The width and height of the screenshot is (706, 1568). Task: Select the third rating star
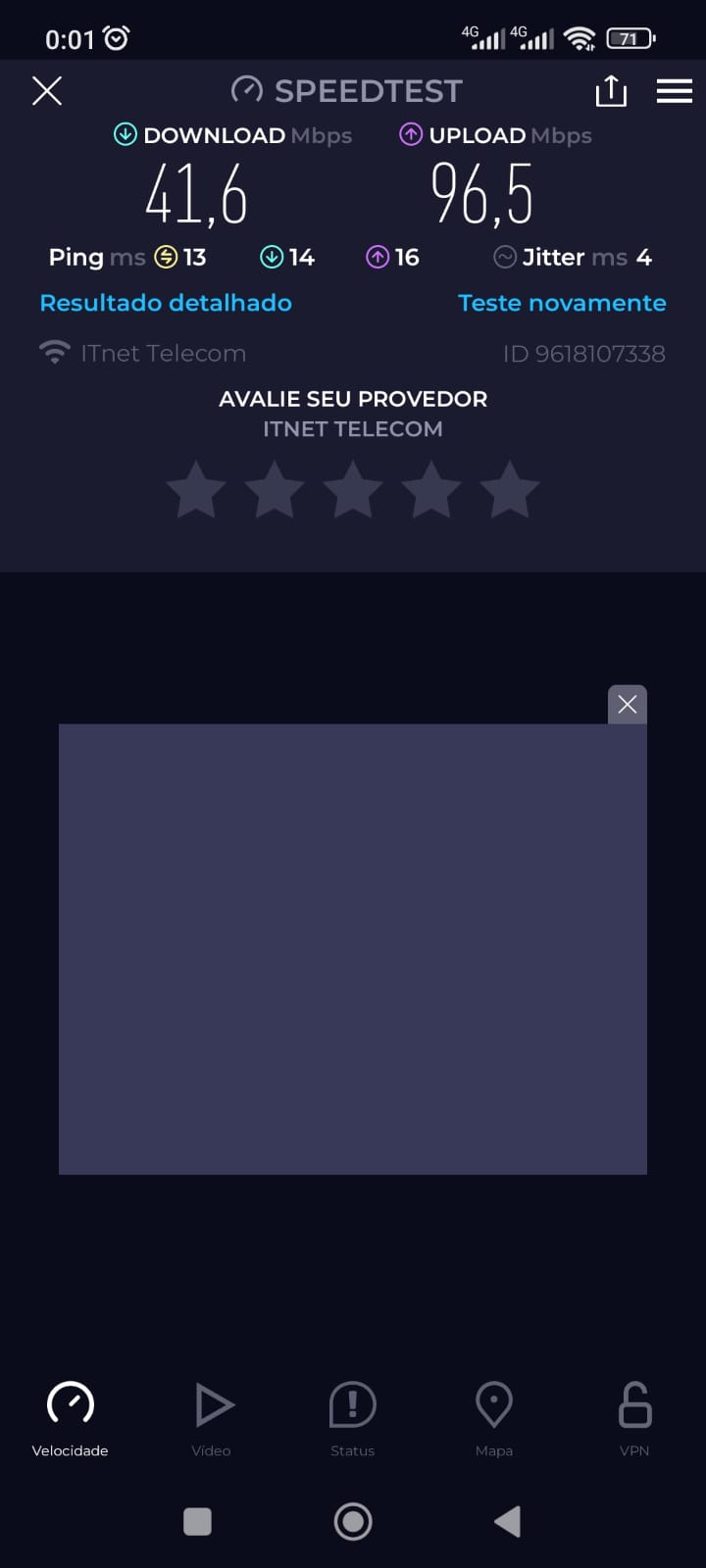click(x=353, y=490)
